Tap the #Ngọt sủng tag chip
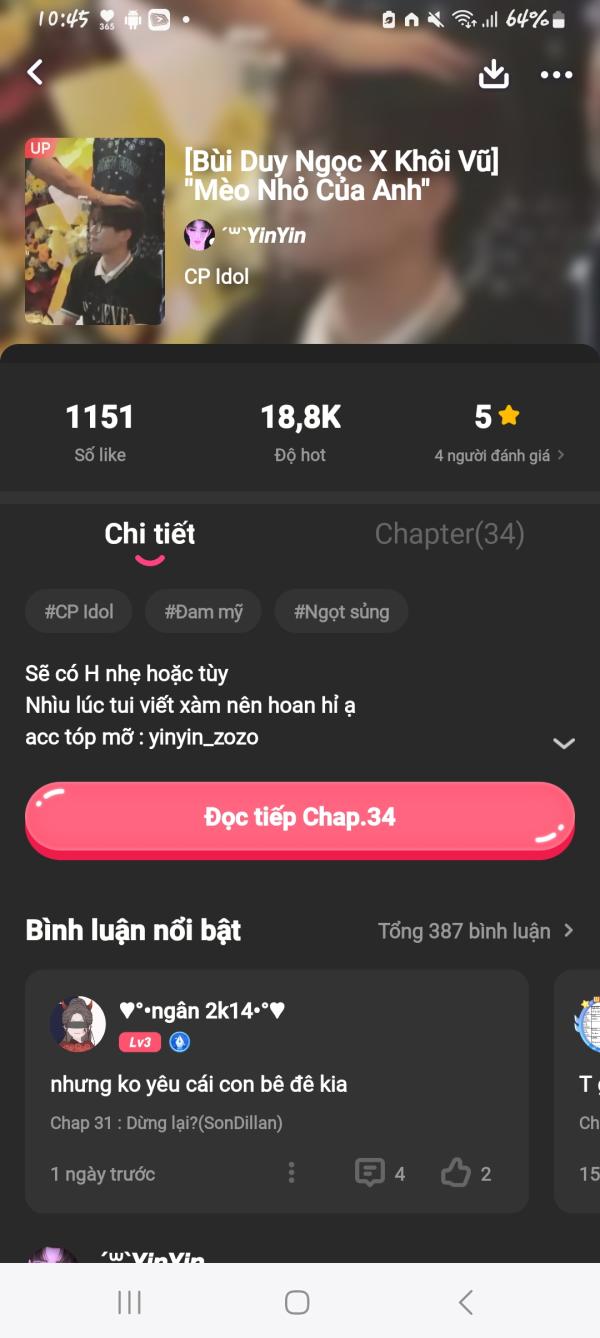 341,611
